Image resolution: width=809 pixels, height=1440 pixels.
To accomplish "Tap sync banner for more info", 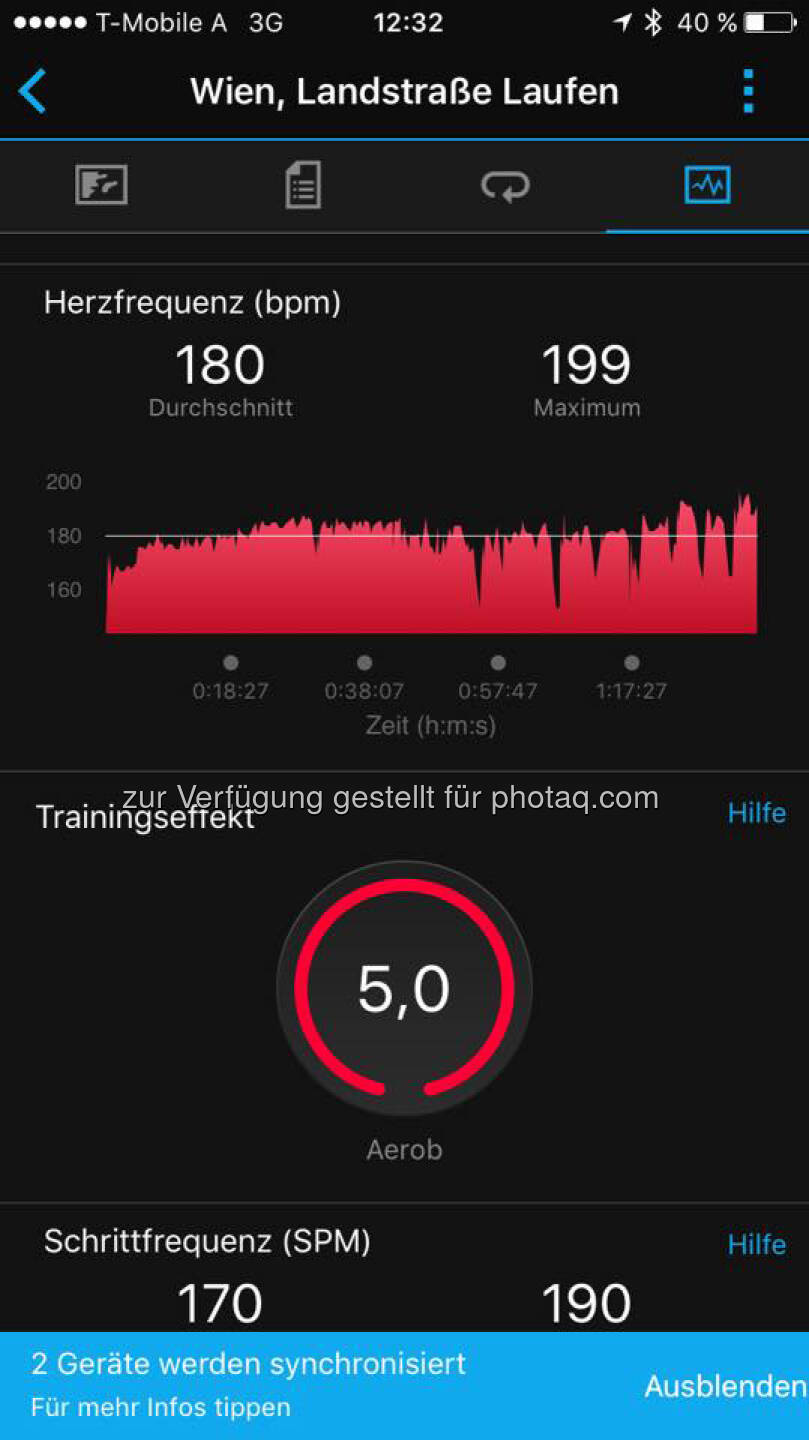I will [x=248, y=1384].
